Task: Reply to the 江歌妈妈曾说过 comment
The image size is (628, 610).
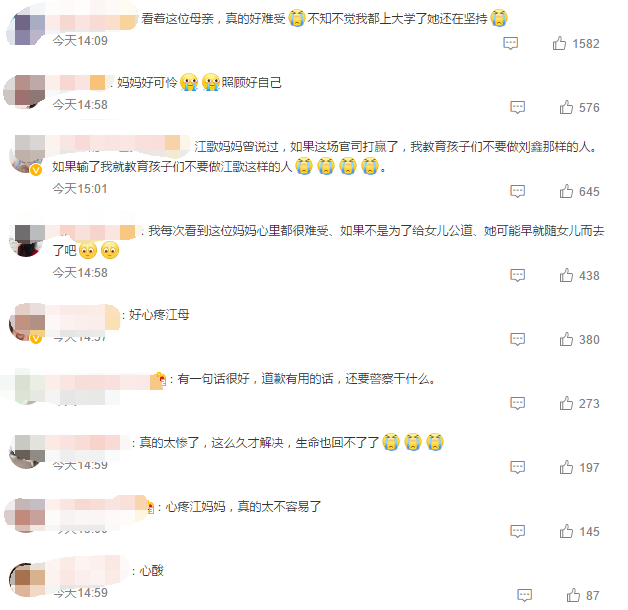Action: (517, 191)
